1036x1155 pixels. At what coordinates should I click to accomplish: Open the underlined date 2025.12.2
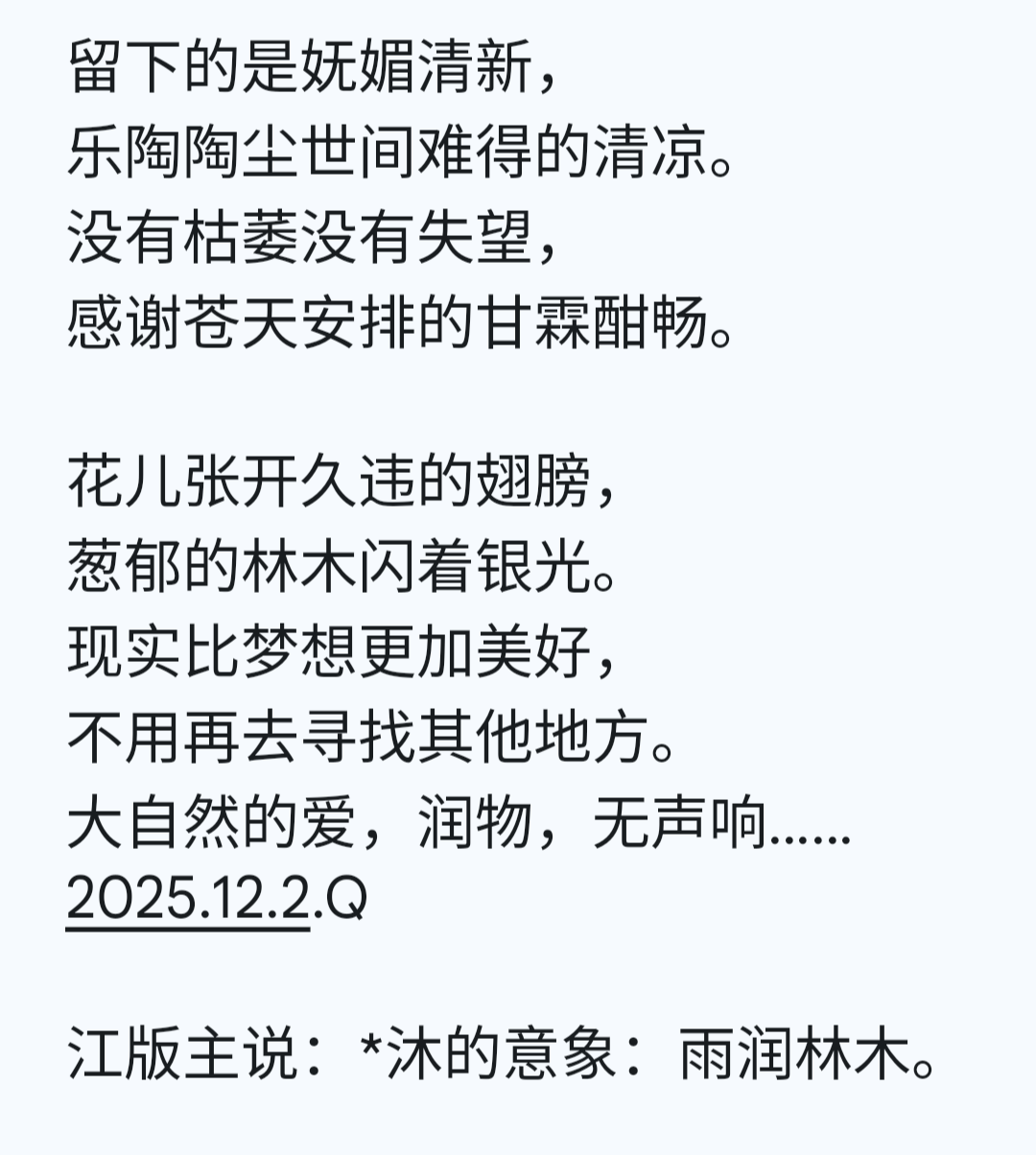188,902
